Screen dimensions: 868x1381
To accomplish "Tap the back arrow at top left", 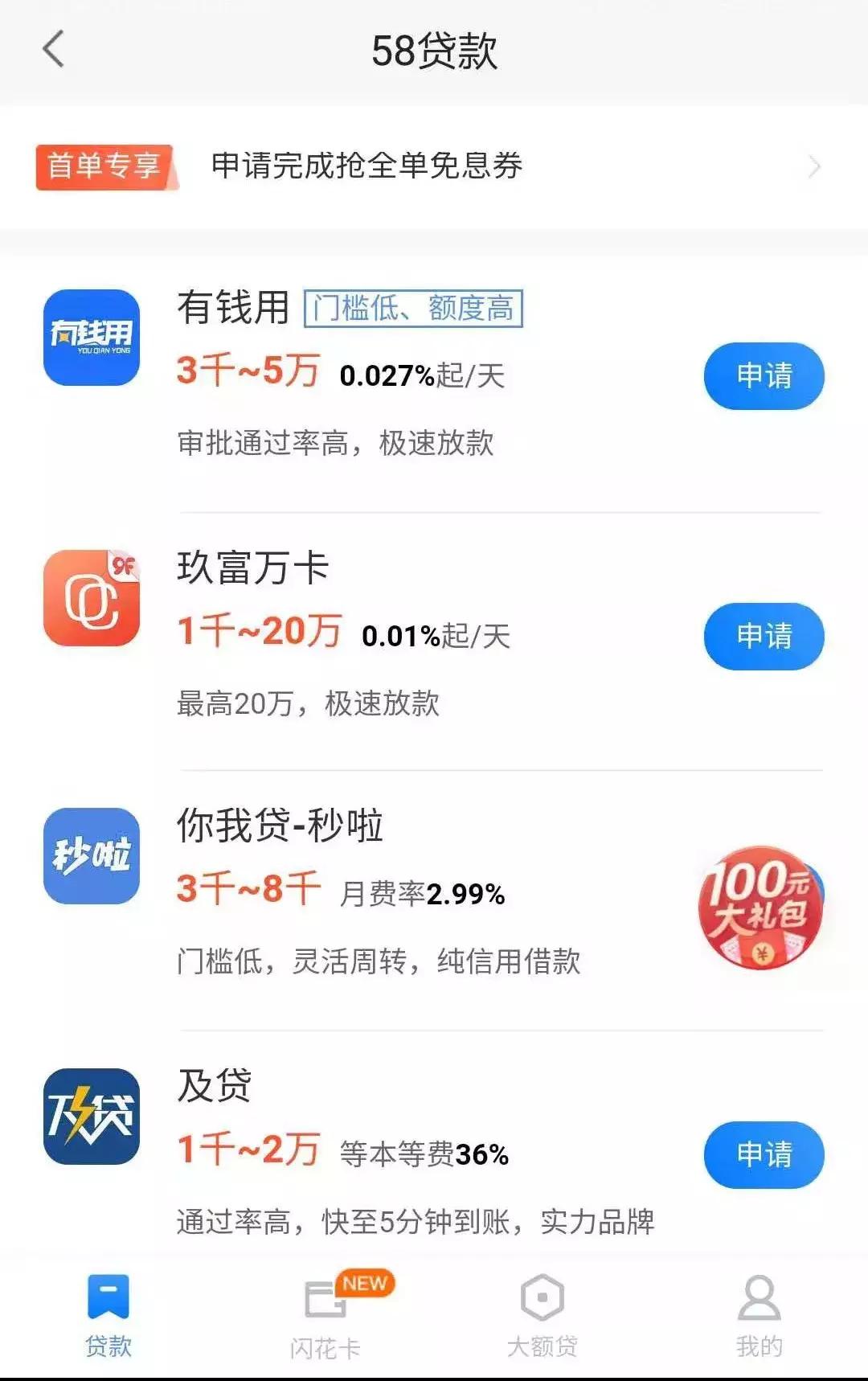I will (x=51, y=50).
